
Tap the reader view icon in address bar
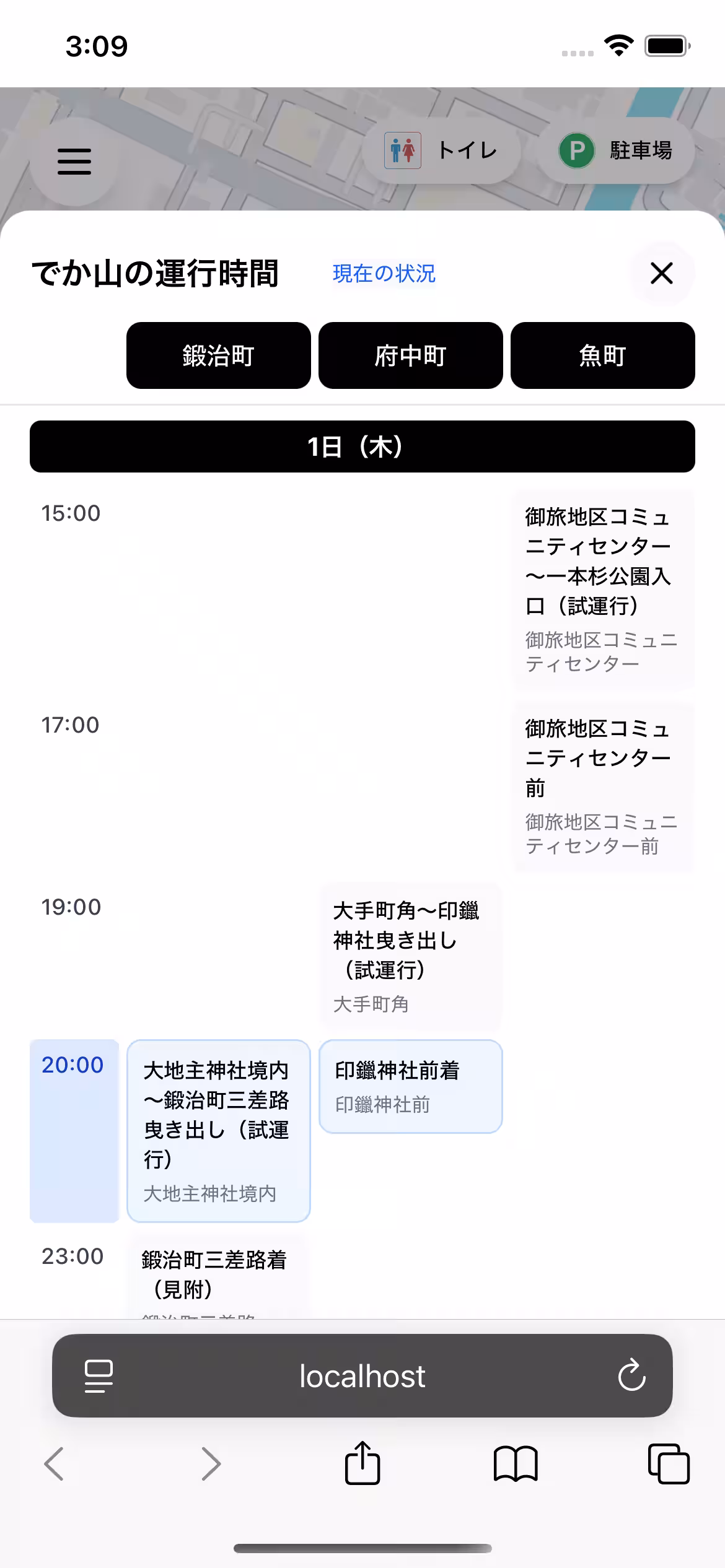pyautogui.click(x=98, y=1377)
